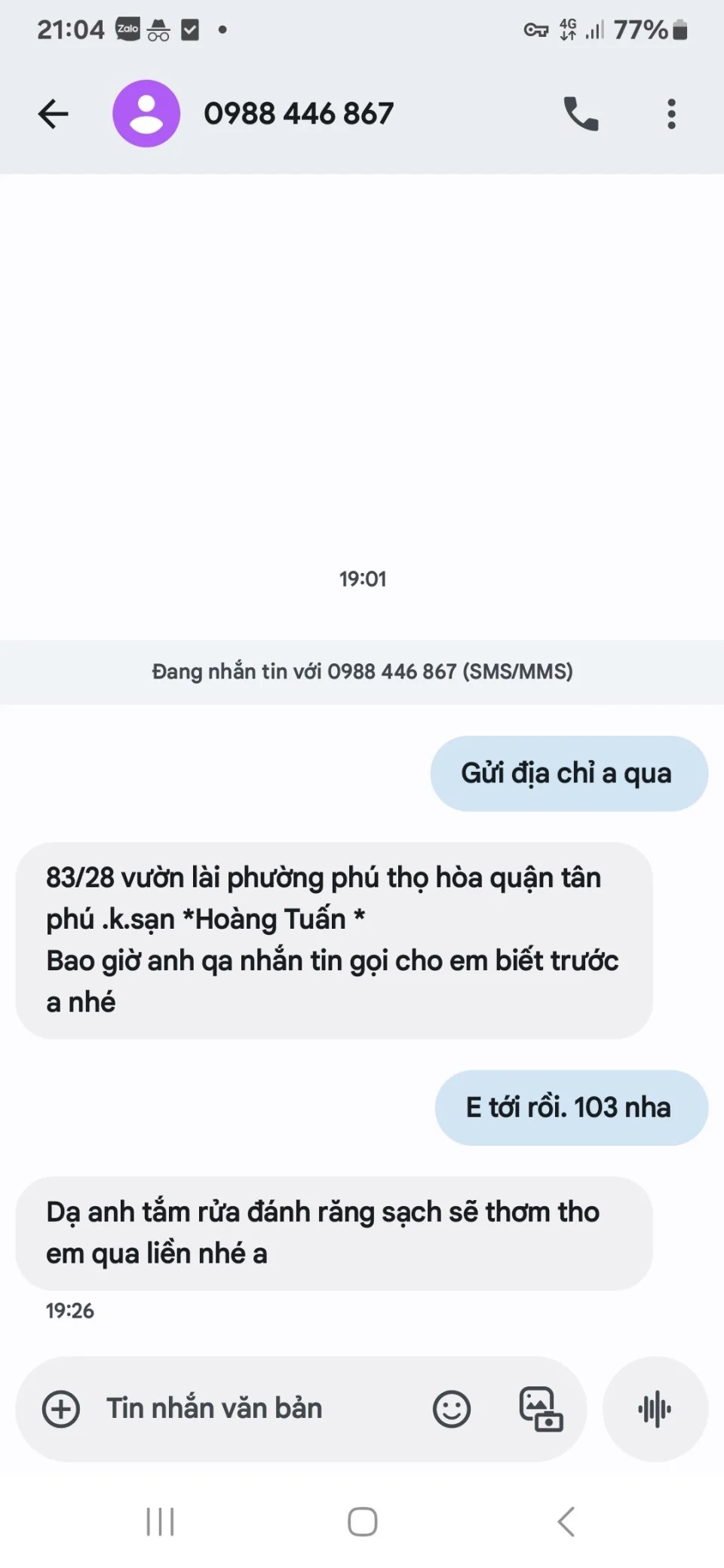Open the three-dot overflow menu
This screenshot has width=724, height=1568.
pyautogui.click(x=671, y=114)
